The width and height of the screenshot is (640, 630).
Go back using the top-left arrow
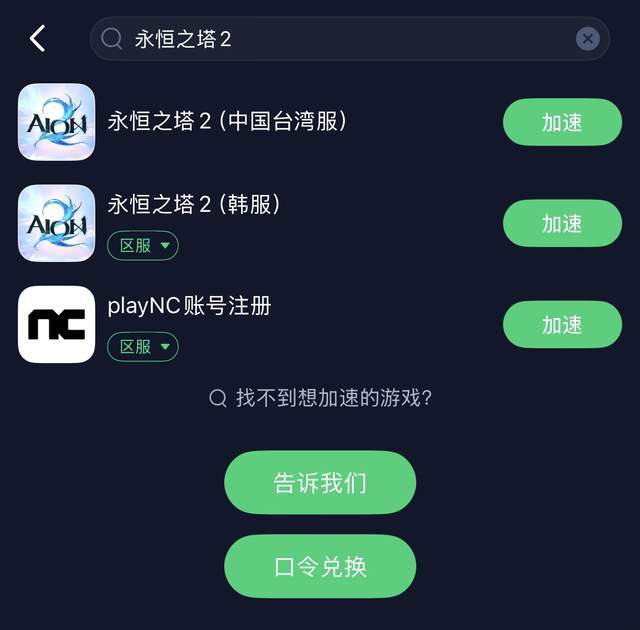click(38, 39)
